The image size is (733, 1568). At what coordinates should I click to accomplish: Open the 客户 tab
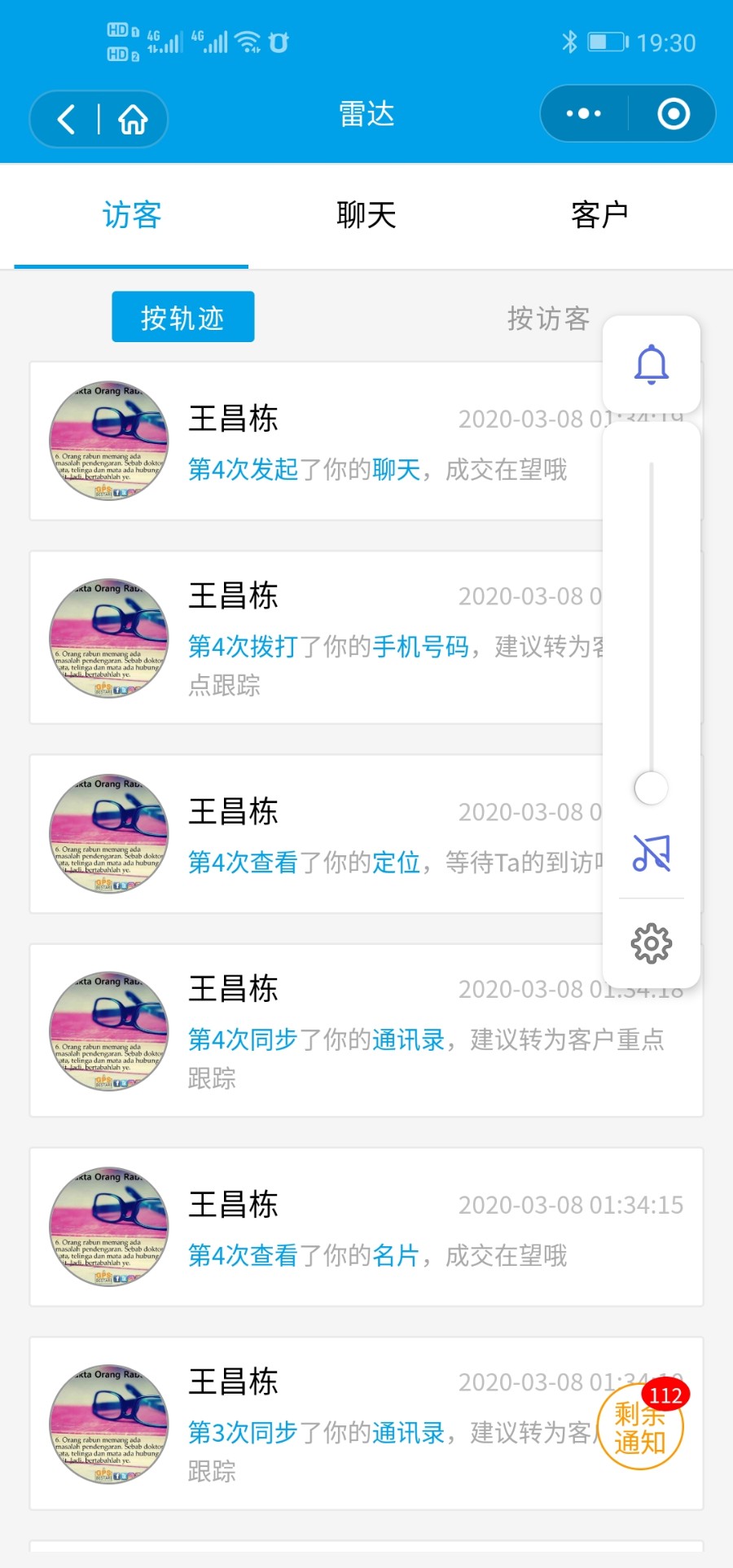(x=599, y=214)
